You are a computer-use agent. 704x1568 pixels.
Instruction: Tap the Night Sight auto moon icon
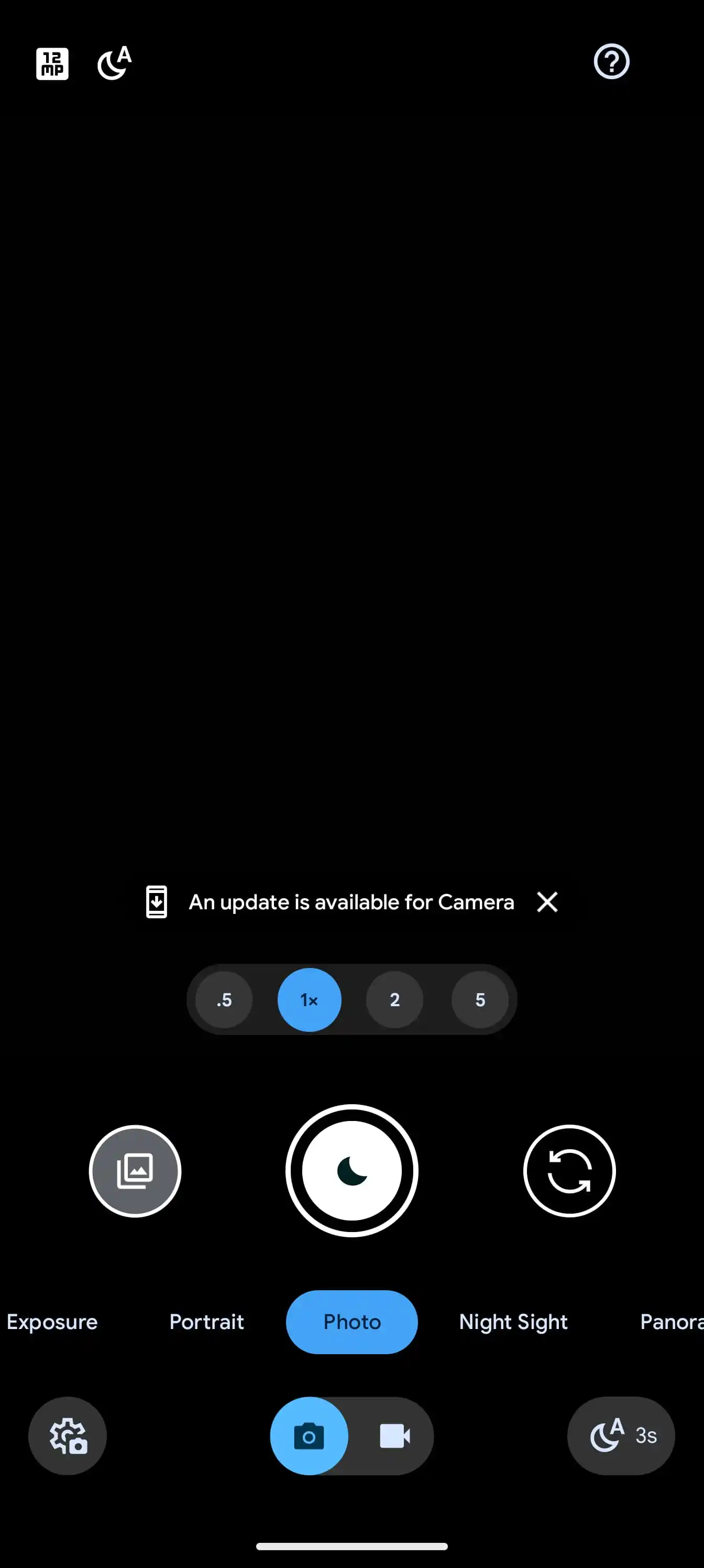(x=113, y=63)
